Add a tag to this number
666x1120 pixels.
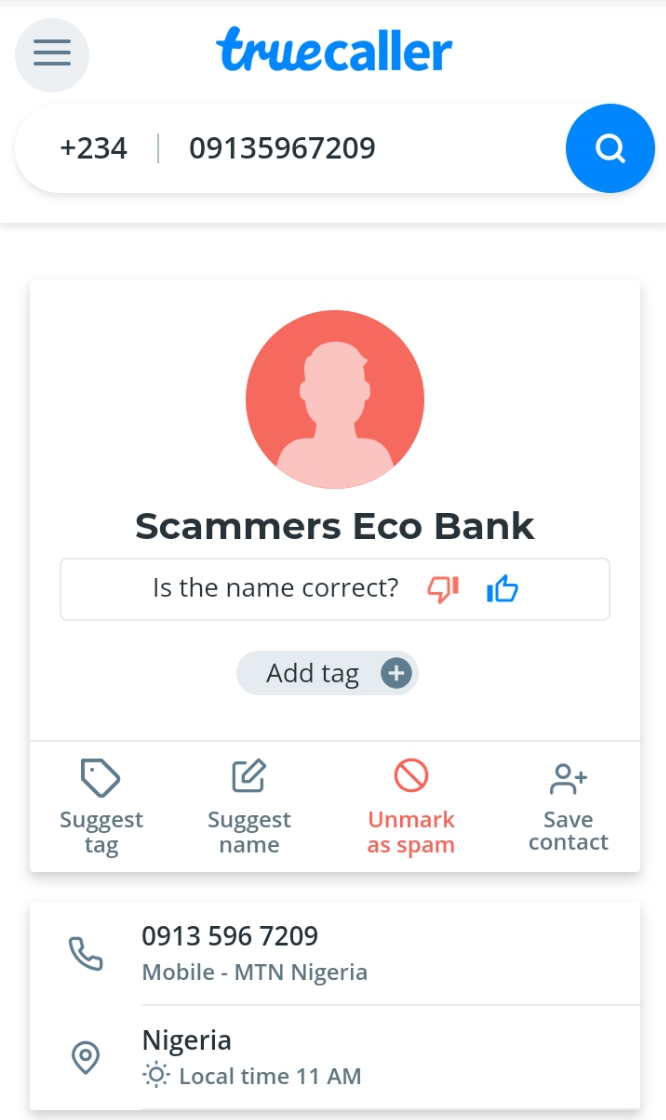pos(327,673)
